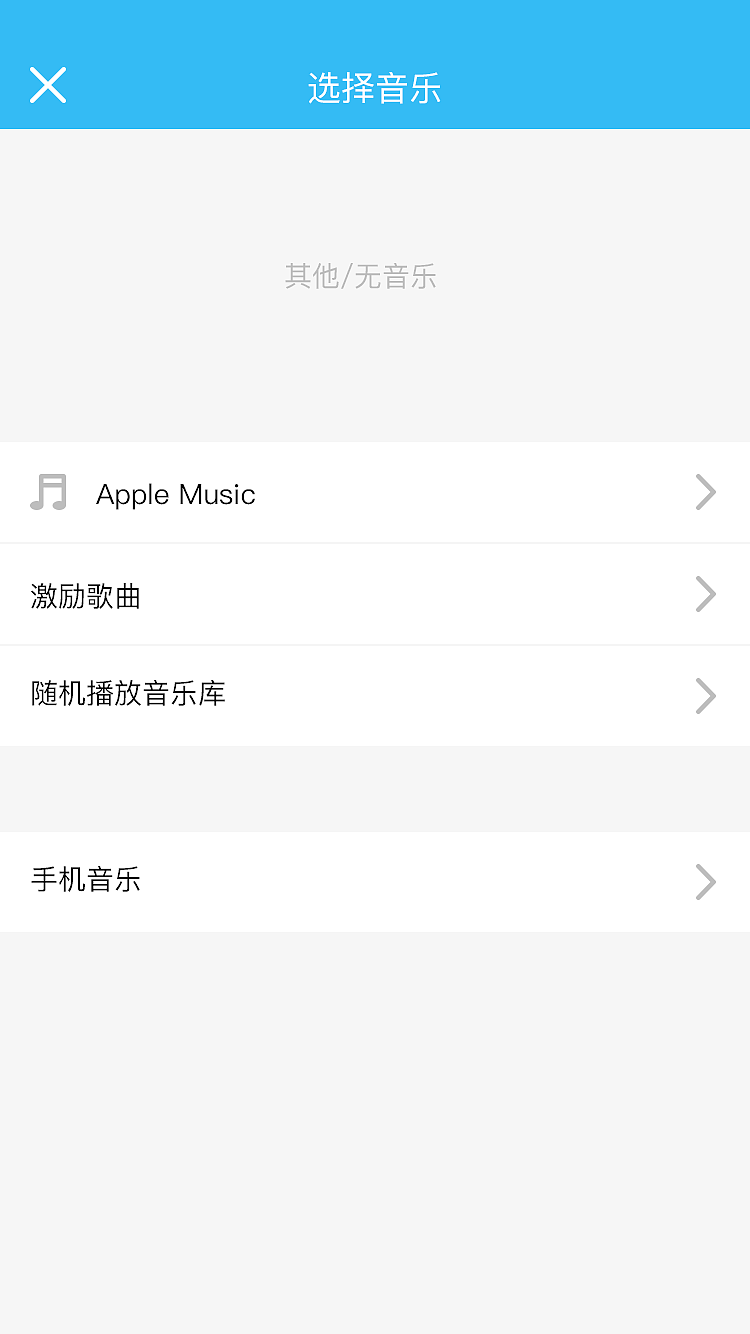Choose 随机播放音乐库 from the list

click(x=375, y=695)
